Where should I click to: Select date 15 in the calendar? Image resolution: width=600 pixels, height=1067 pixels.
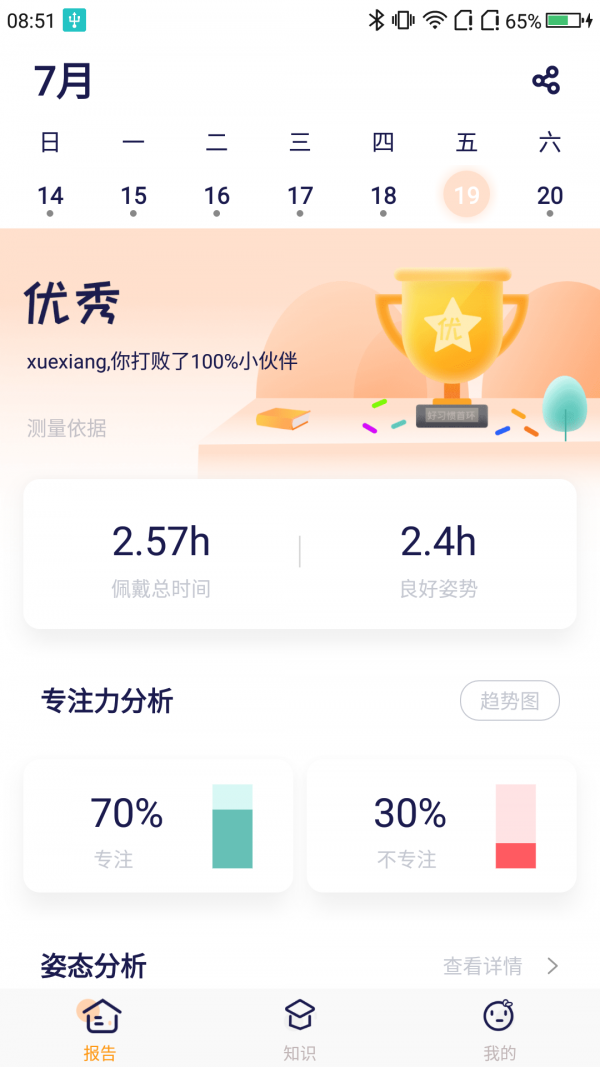[134, 196]
